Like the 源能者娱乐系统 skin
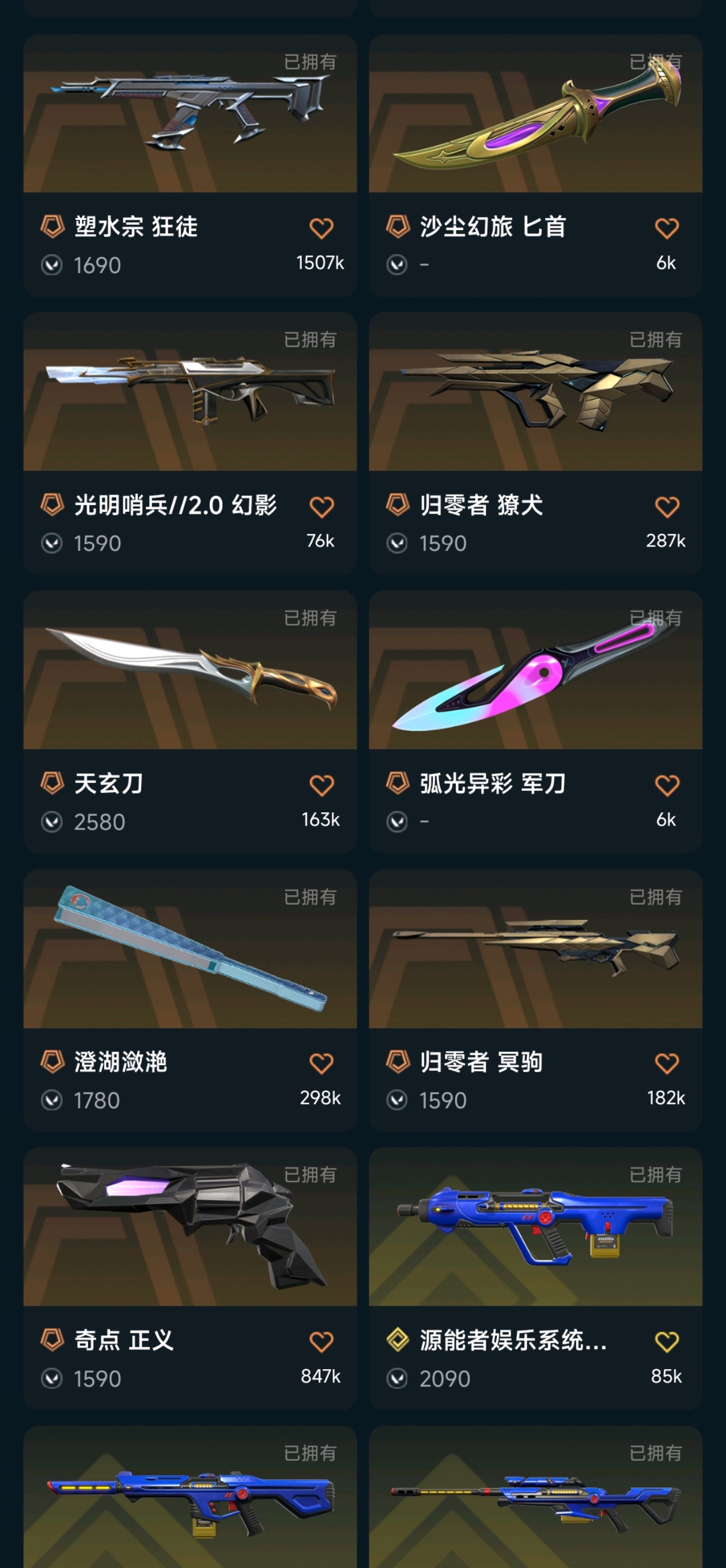The width and height of the screenshot is (726, 1568). point(666,1341)
